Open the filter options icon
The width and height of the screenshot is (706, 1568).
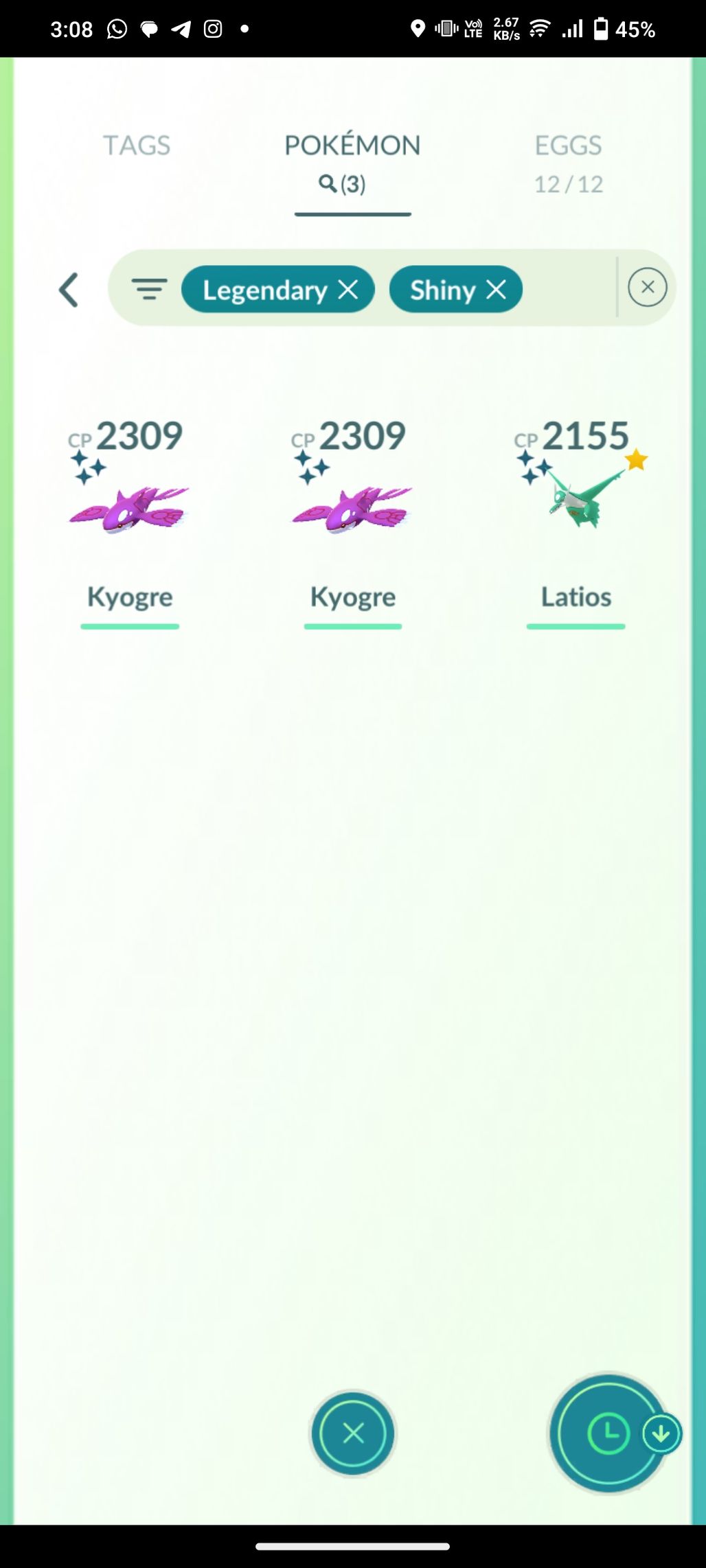click(149, 289)
